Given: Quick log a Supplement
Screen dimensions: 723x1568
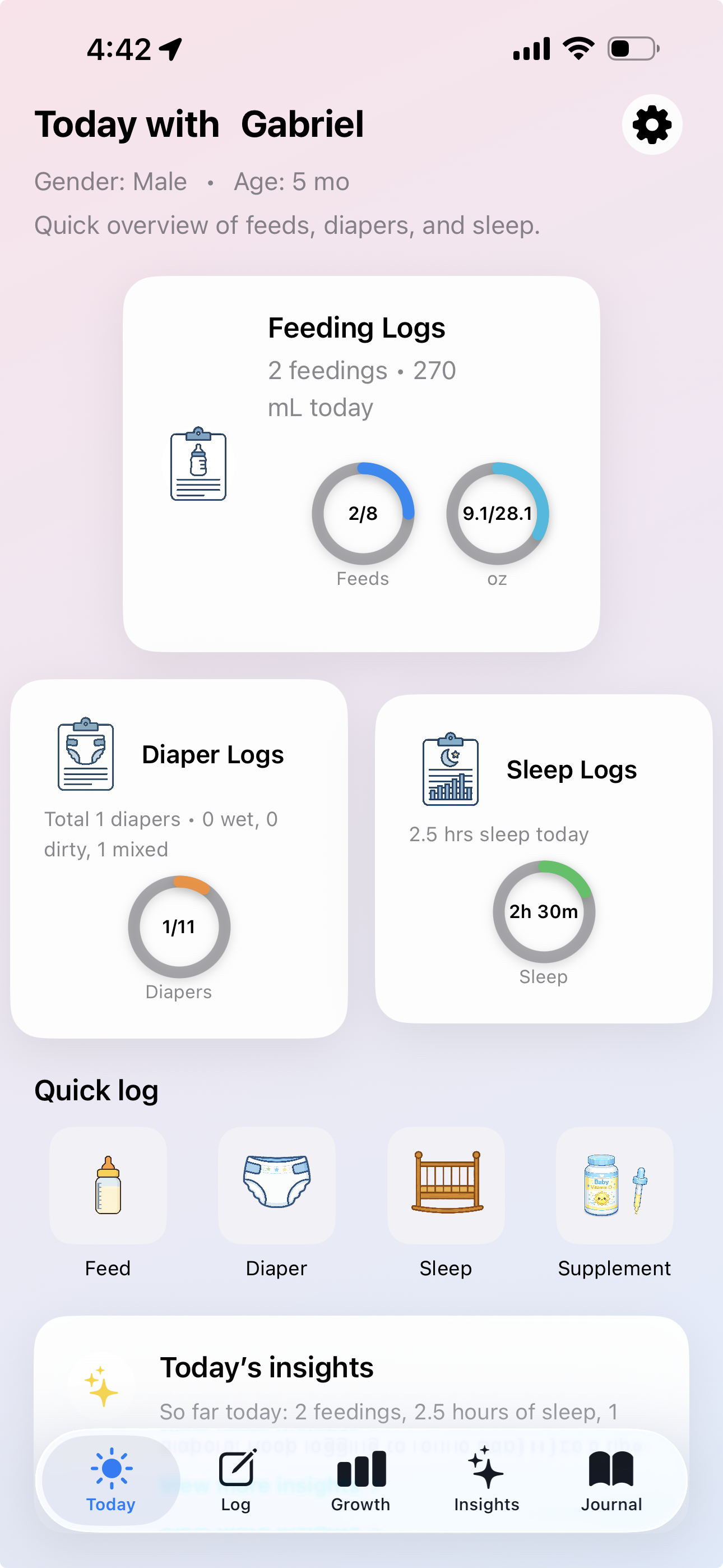Looking at the screenshot, I should [x=614, y=1185].
